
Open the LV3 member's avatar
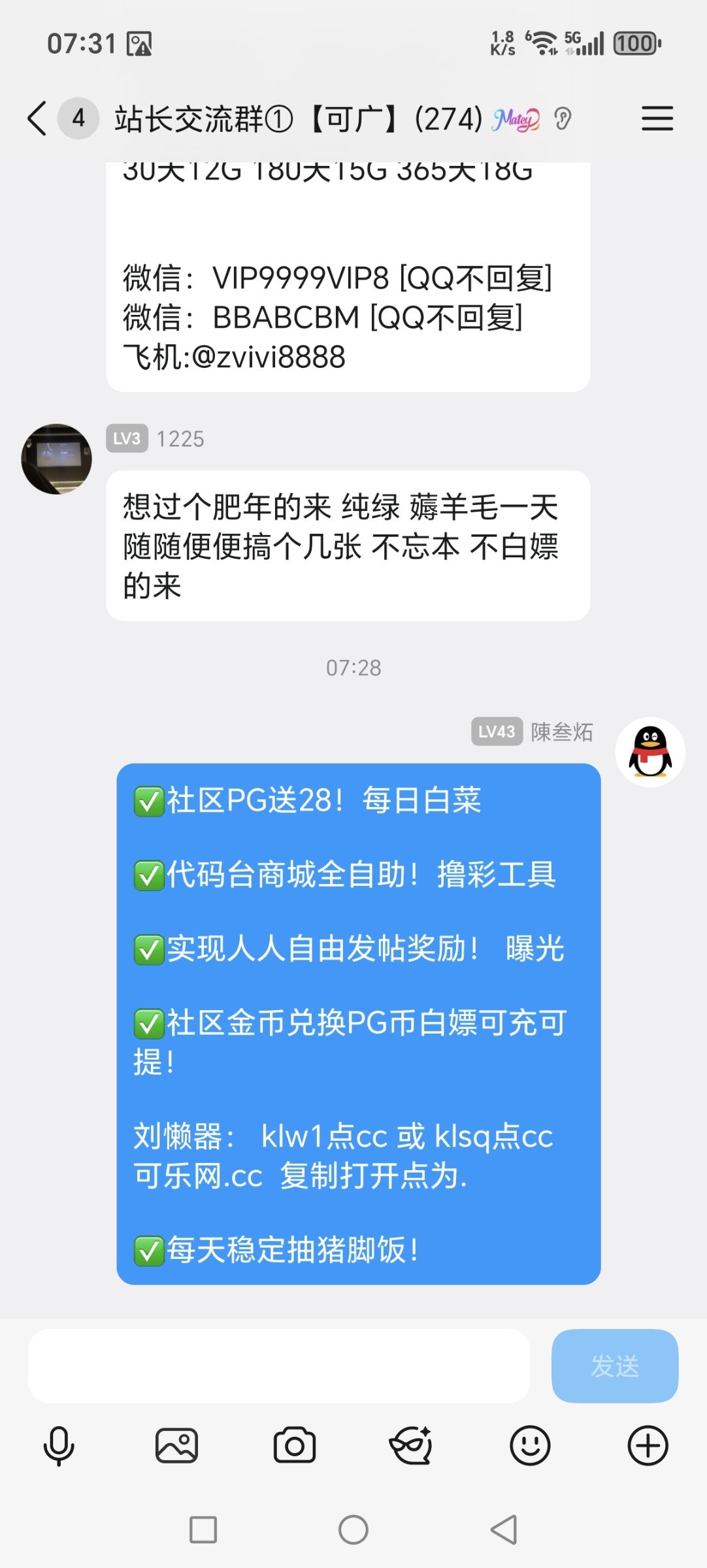(57, 457)
